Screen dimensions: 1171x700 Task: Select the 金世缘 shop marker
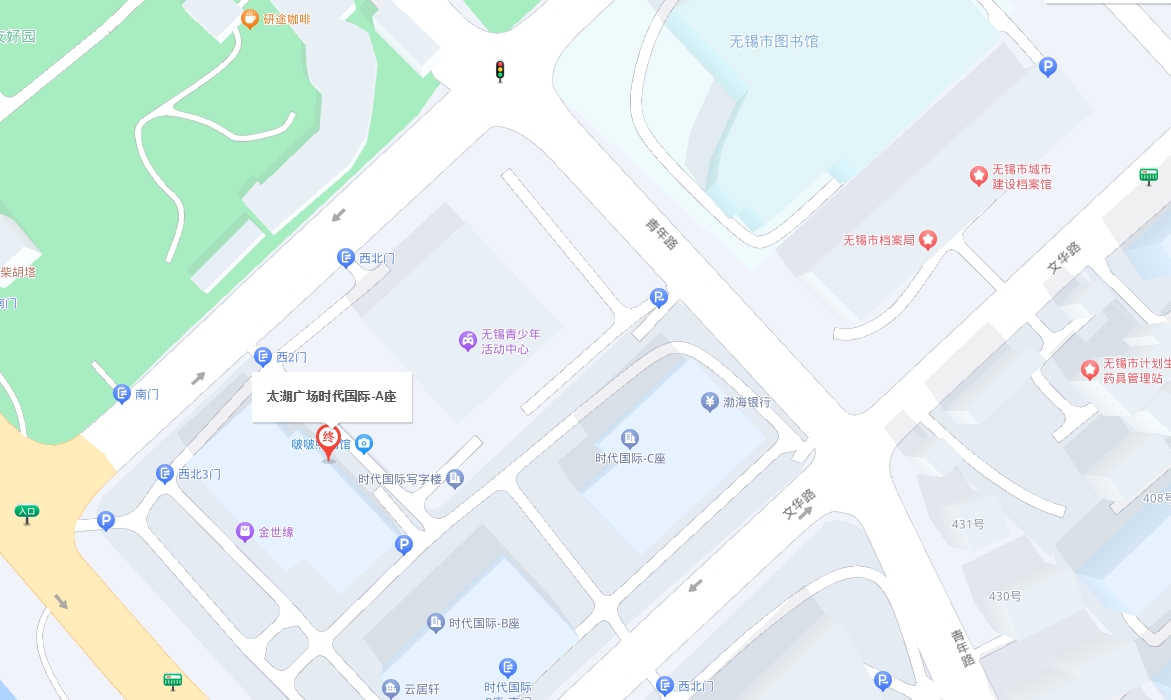[x=245, y=532]
